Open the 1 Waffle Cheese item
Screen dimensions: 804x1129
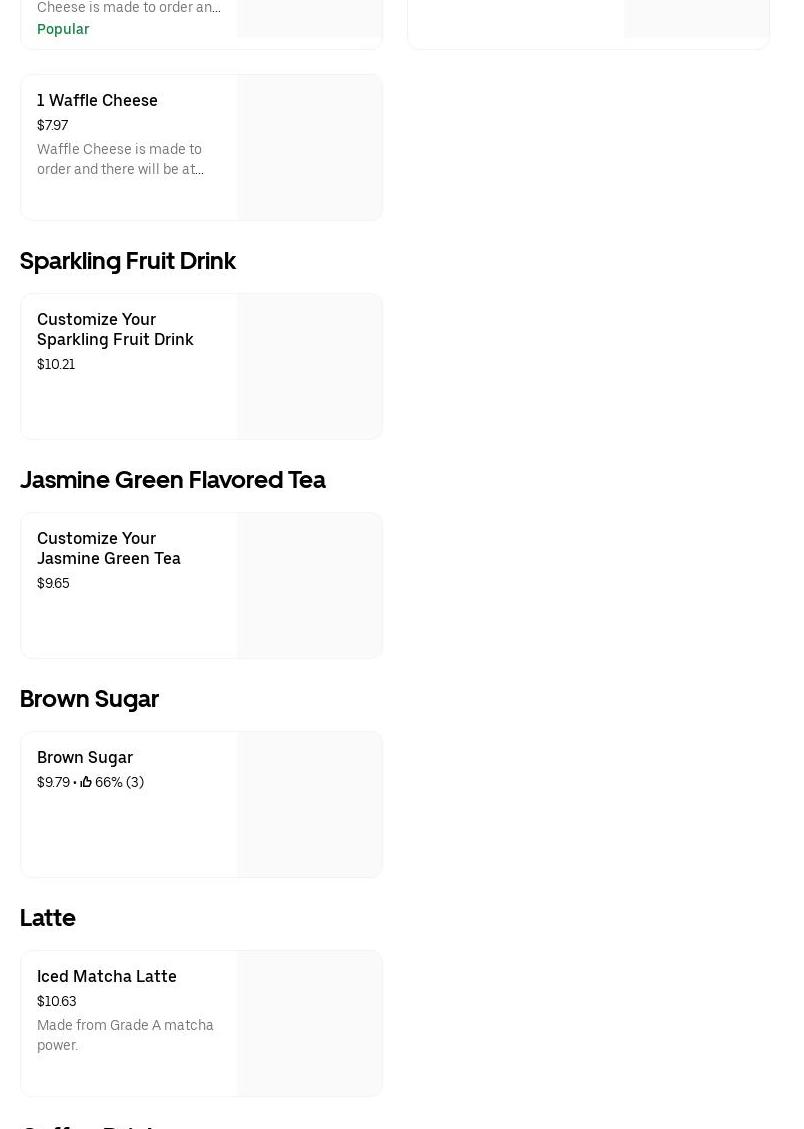point(200,147)
